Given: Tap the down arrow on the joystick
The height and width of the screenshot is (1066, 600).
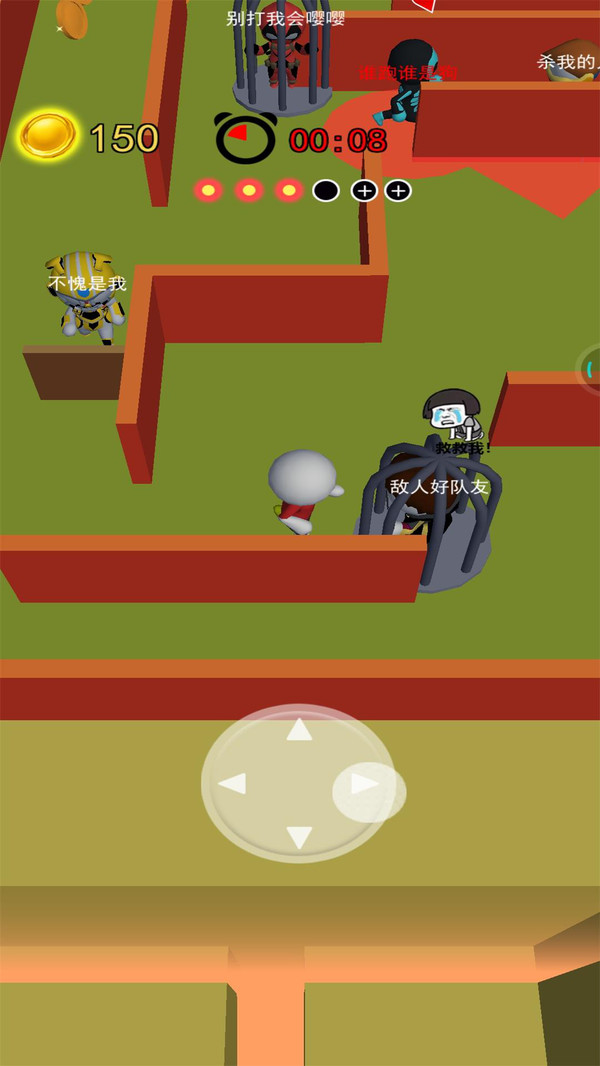Looking at the screenshot, I should point(299,837).
